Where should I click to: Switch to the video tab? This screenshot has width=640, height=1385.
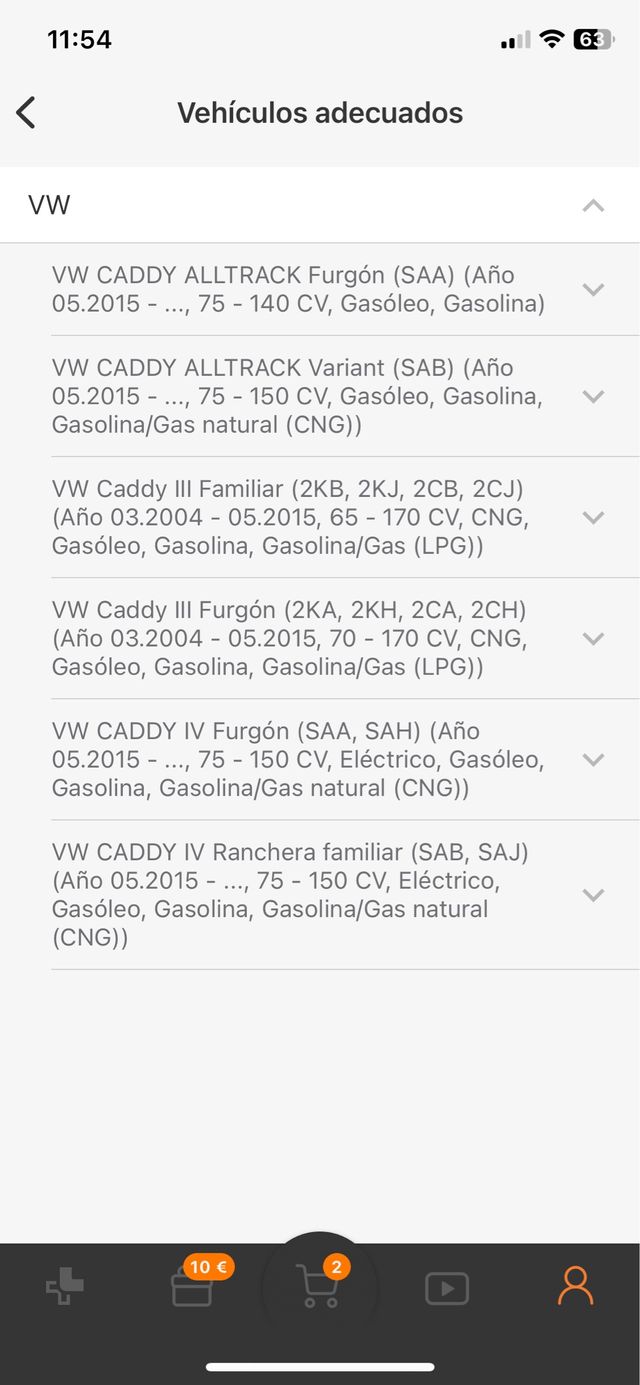pos(447,1288)
